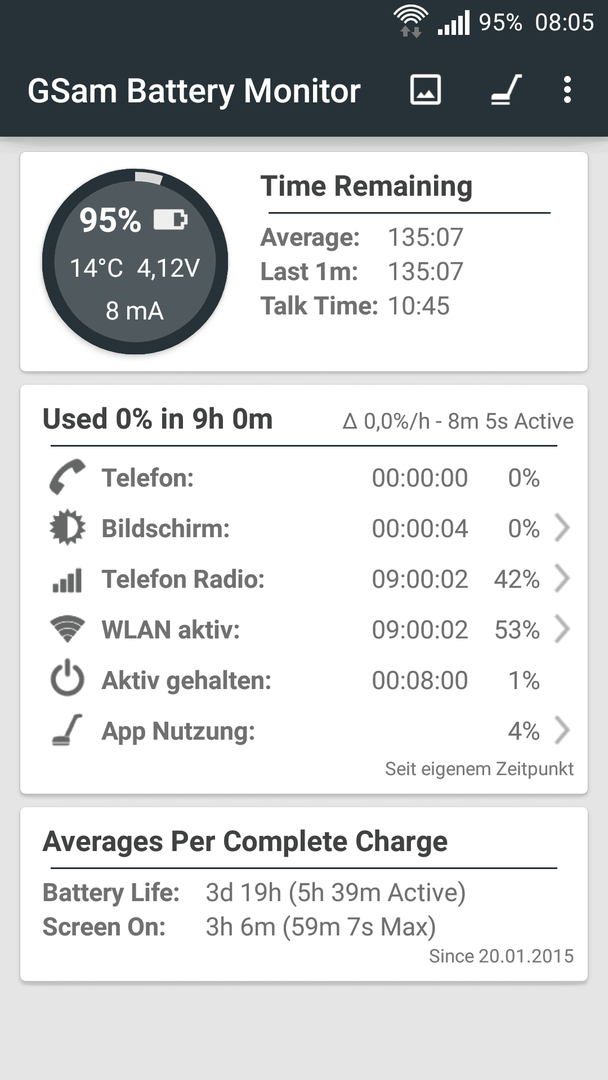The image size is (608, 1080).
Task: Open the overflow menu
Action: [x=567, y=90]
